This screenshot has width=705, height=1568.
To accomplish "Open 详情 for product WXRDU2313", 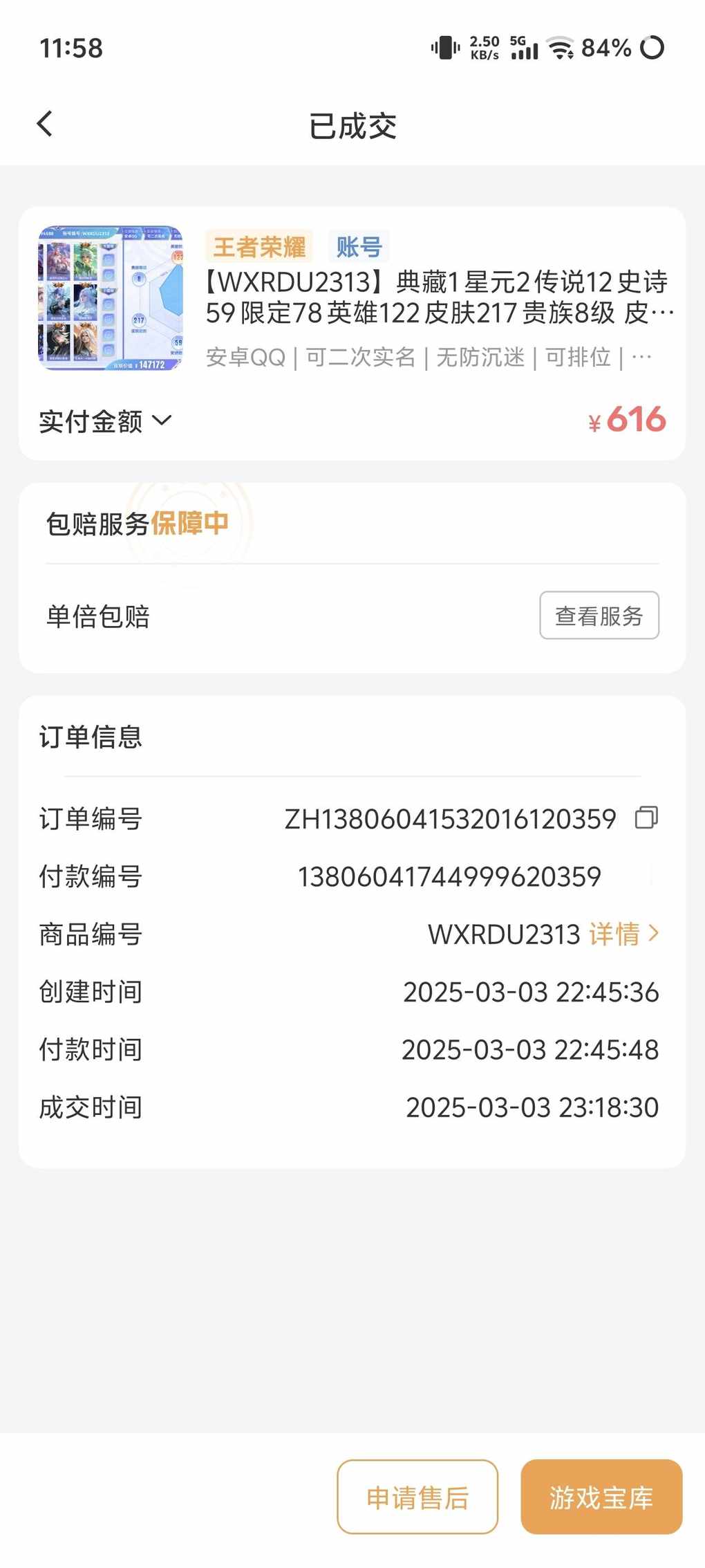I will (623, 934).
